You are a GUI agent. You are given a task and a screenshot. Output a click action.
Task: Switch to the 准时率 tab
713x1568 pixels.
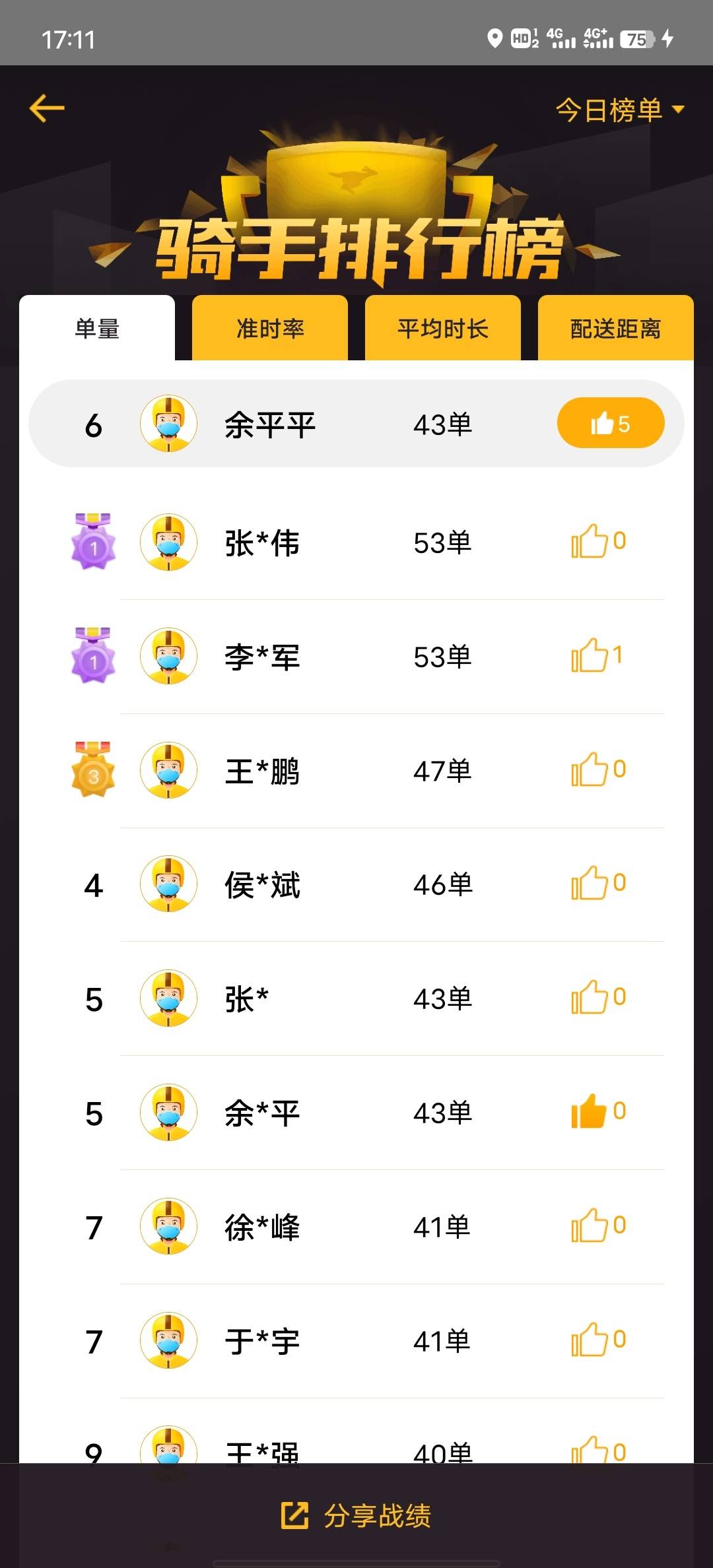tap(270, 328)
